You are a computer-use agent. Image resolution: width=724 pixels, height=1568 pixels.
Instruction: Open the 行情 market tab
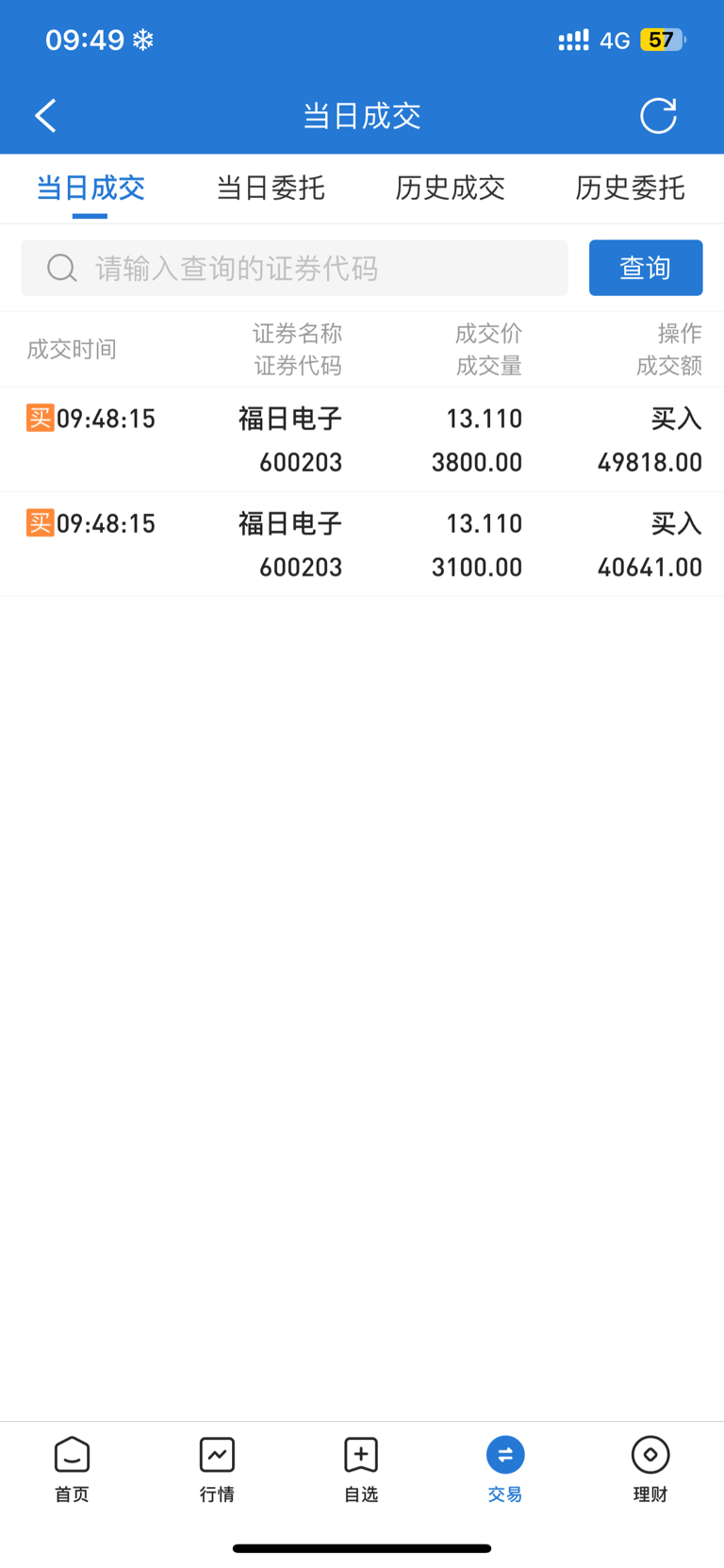[217, 1467]
